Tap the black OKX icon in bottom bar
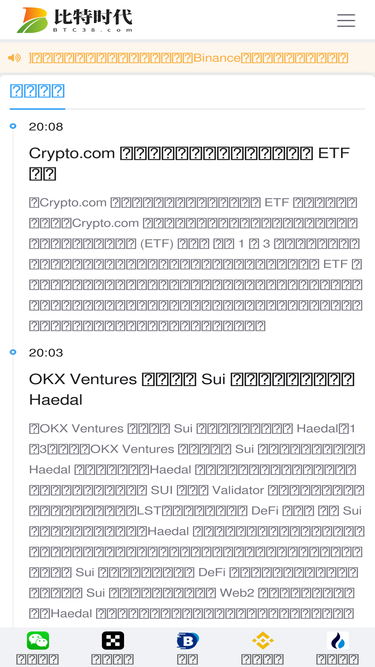375x667 pixels. (x=113, y=640)
